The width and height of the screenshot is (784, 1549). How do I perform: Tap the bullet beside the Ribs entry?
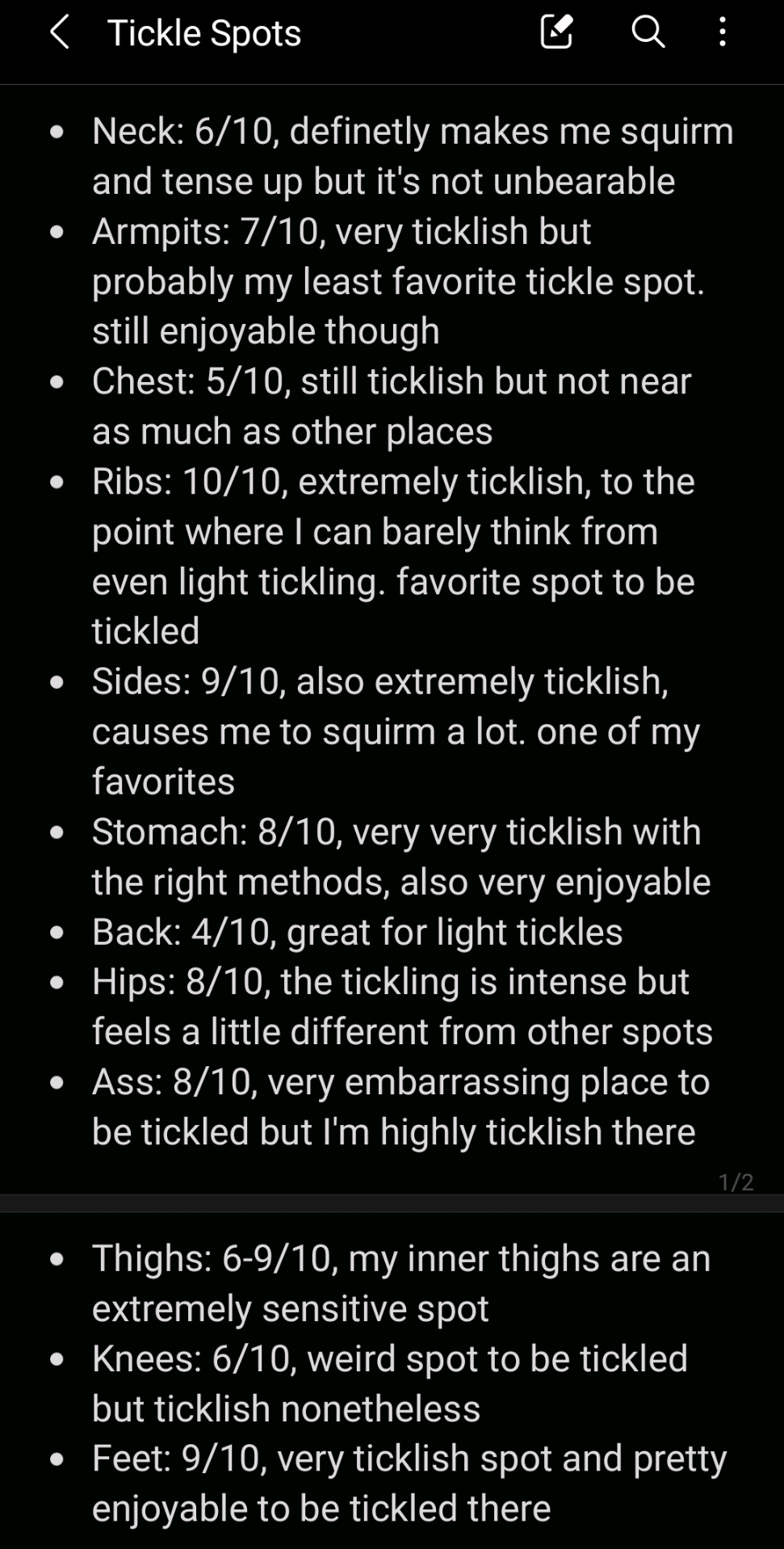click(57, 482)
